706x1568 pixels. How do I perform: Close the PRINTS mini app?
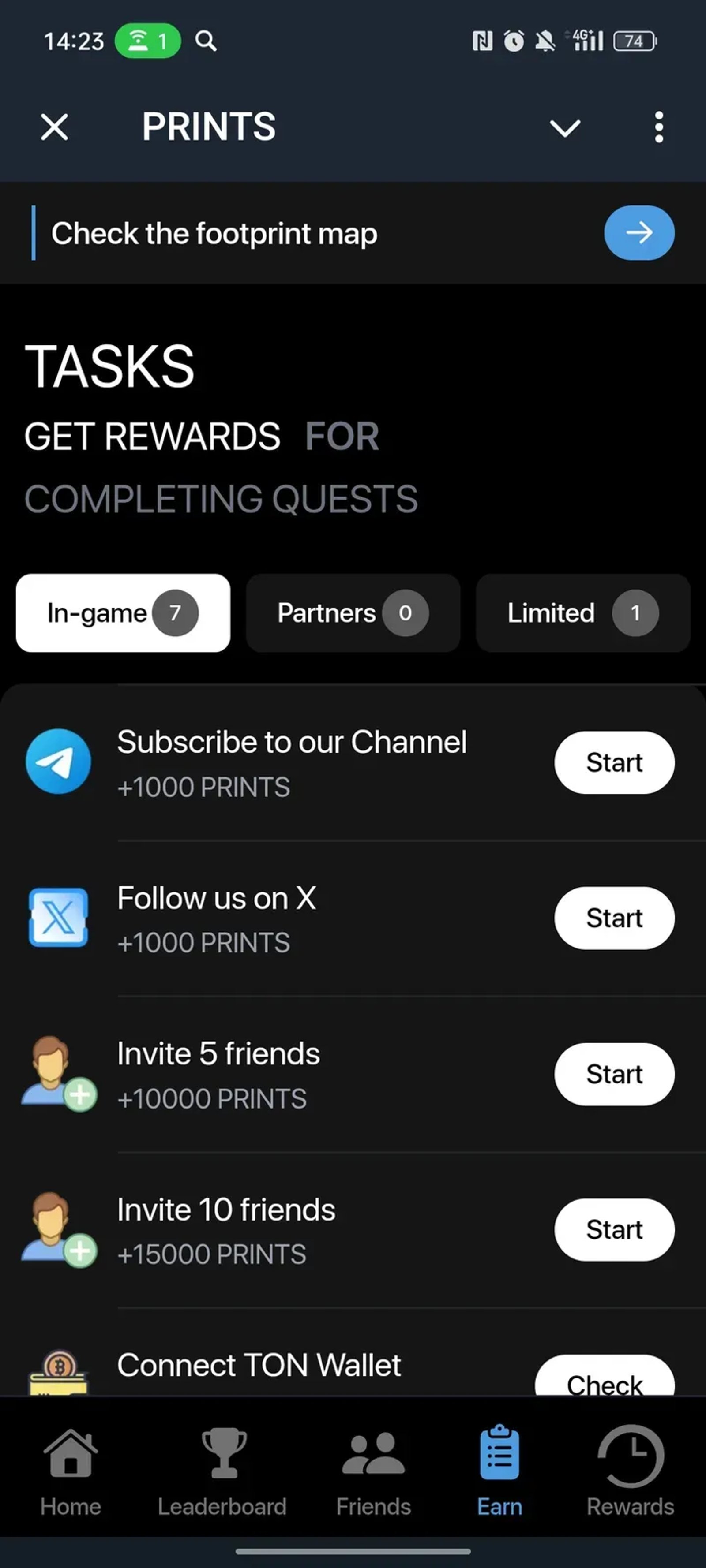tap(53, 127)
